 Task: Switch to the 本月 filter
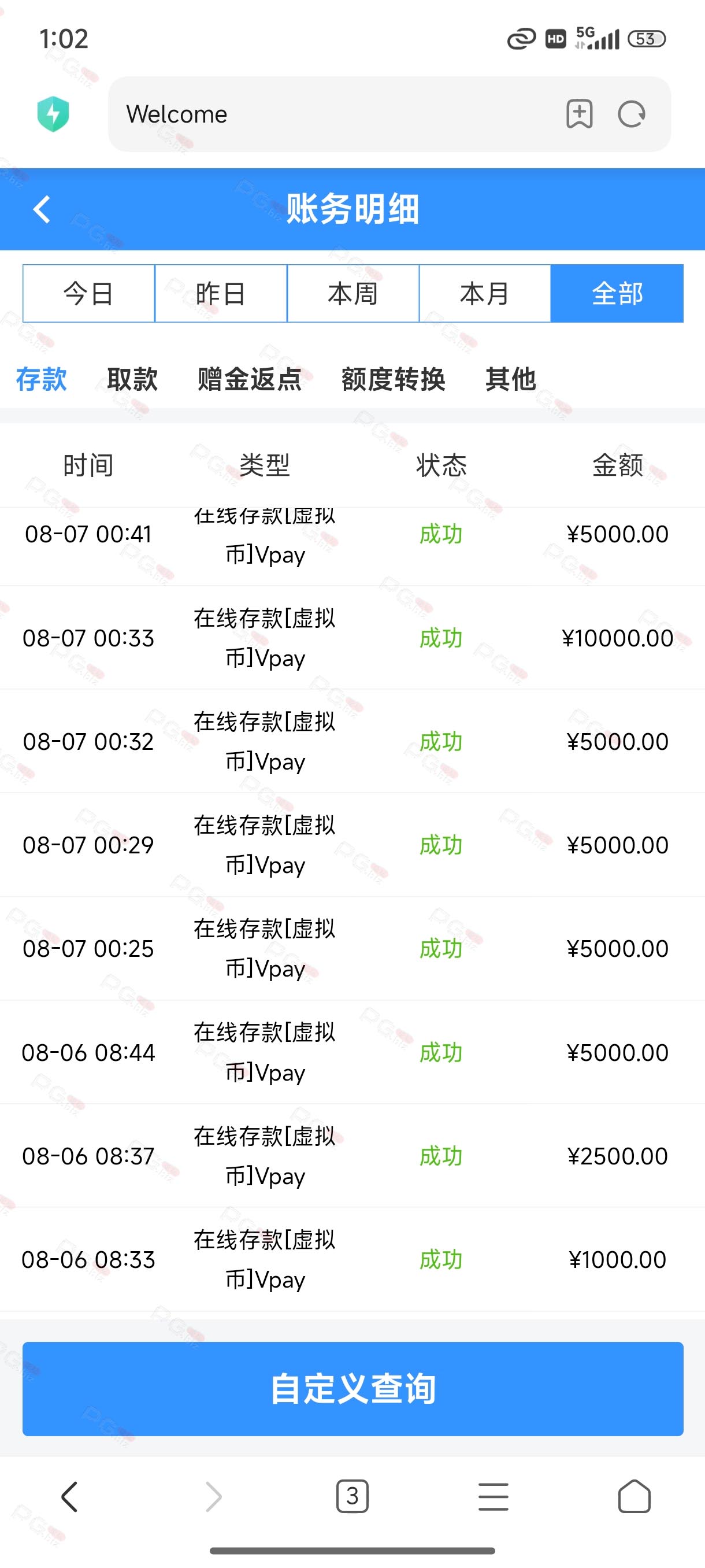[x=485, y=293]
